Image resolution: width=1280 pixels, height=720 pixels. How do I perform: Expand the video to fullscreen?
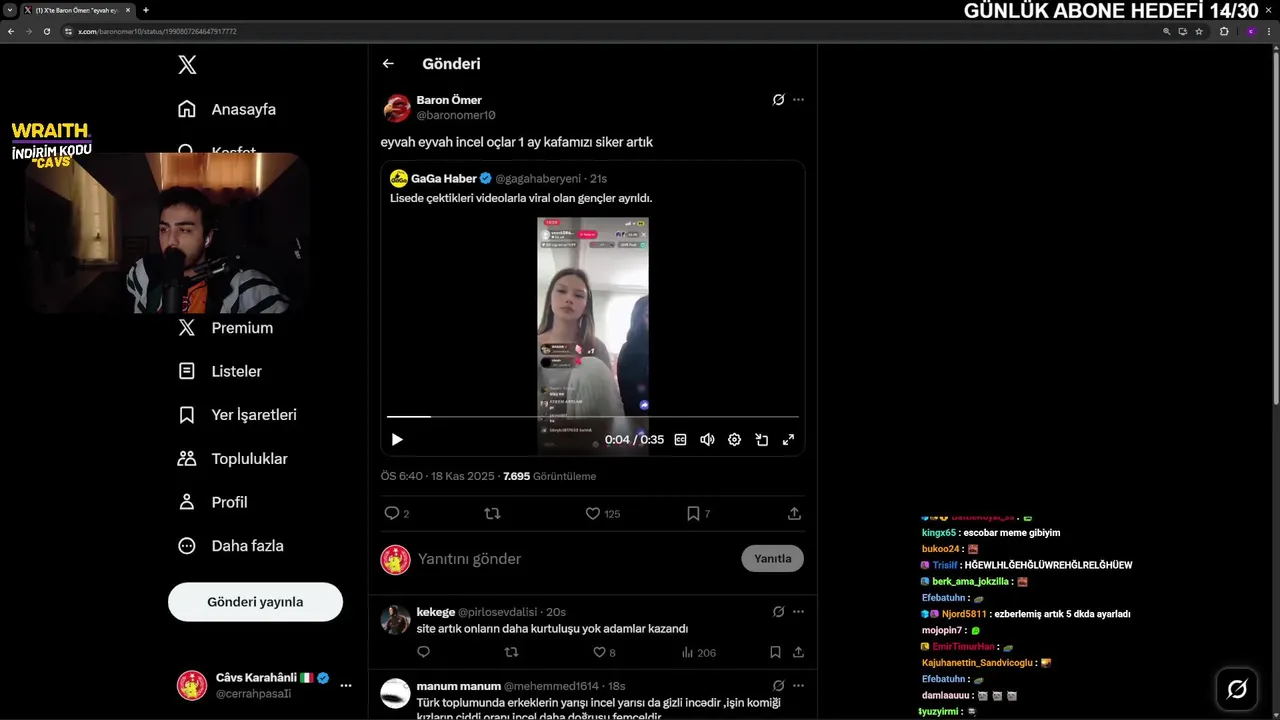(x=788, y=439)
